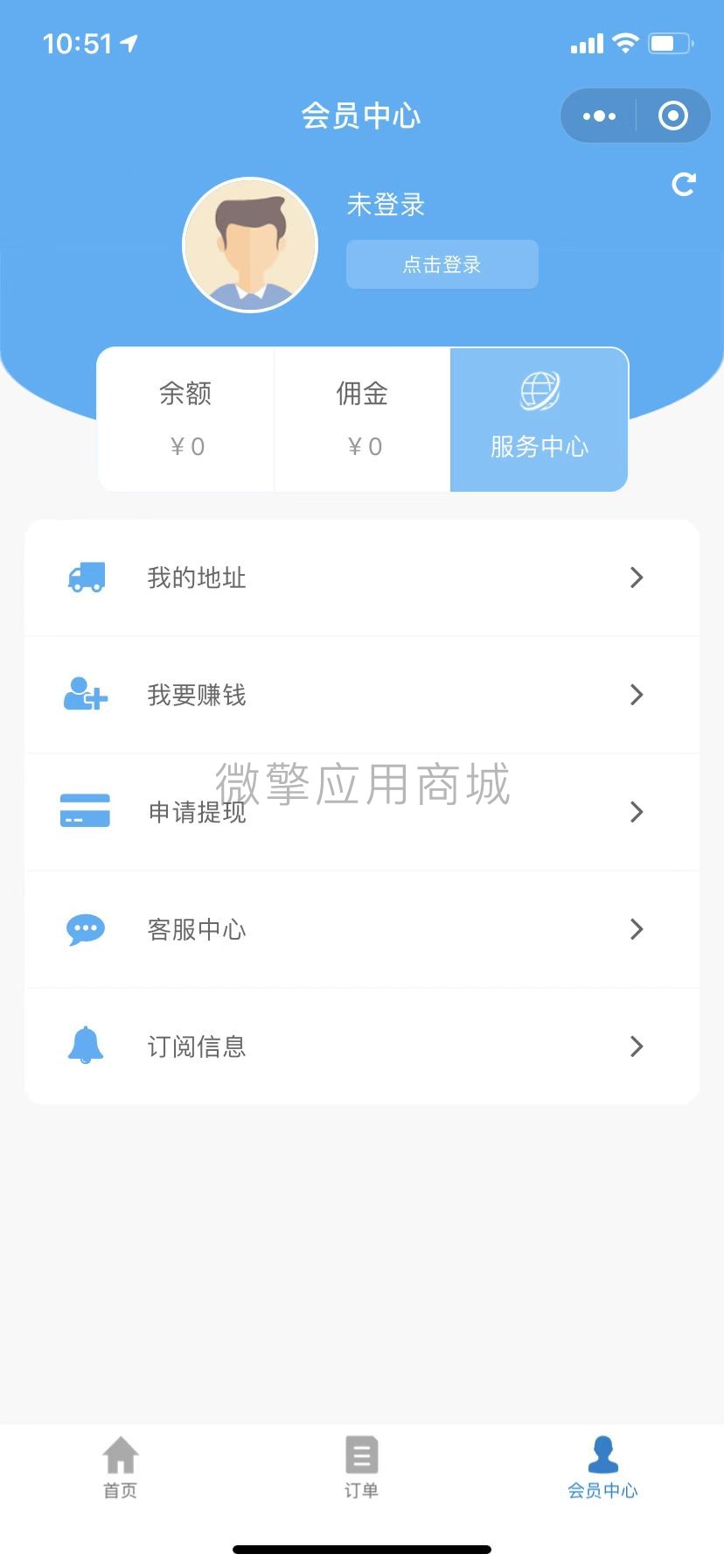Screen dimensions: 724x1568
Task: Open 我的地址 via the truck icon
Action: tap(84, 577)
